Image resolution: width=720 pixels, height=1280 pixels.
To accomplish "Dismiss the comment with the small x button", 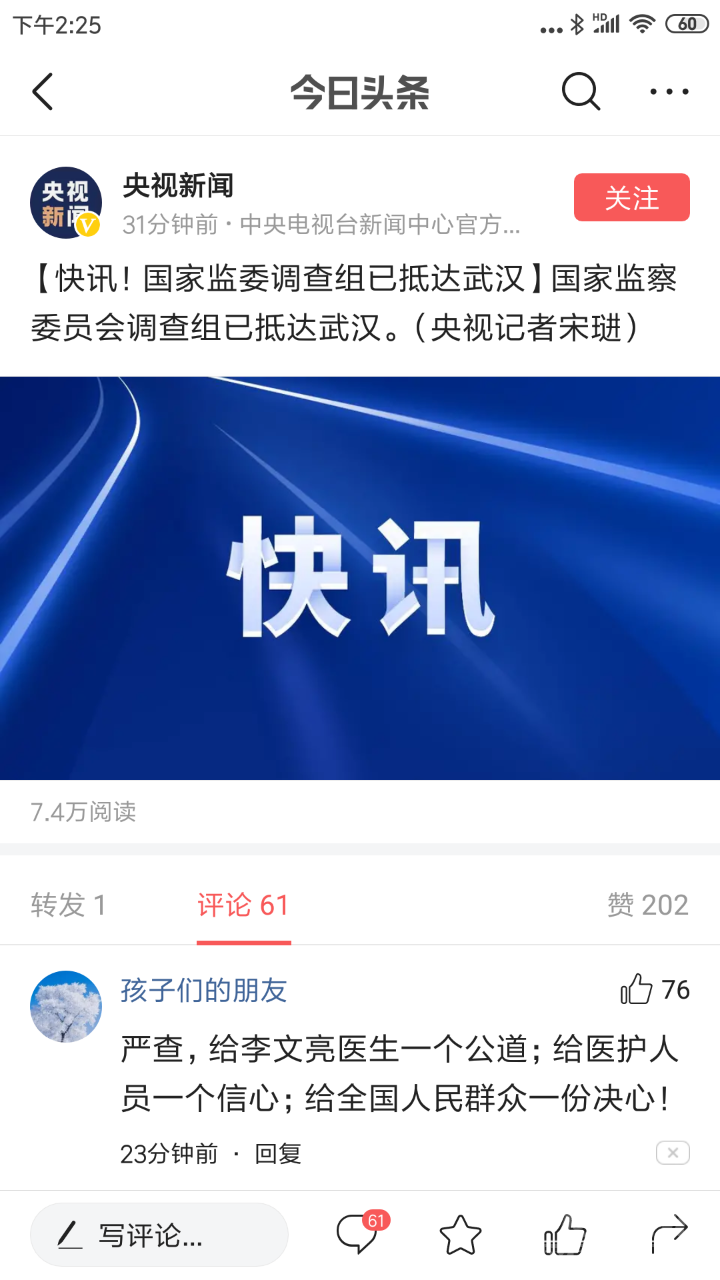I will click(x=673, y=1154).
